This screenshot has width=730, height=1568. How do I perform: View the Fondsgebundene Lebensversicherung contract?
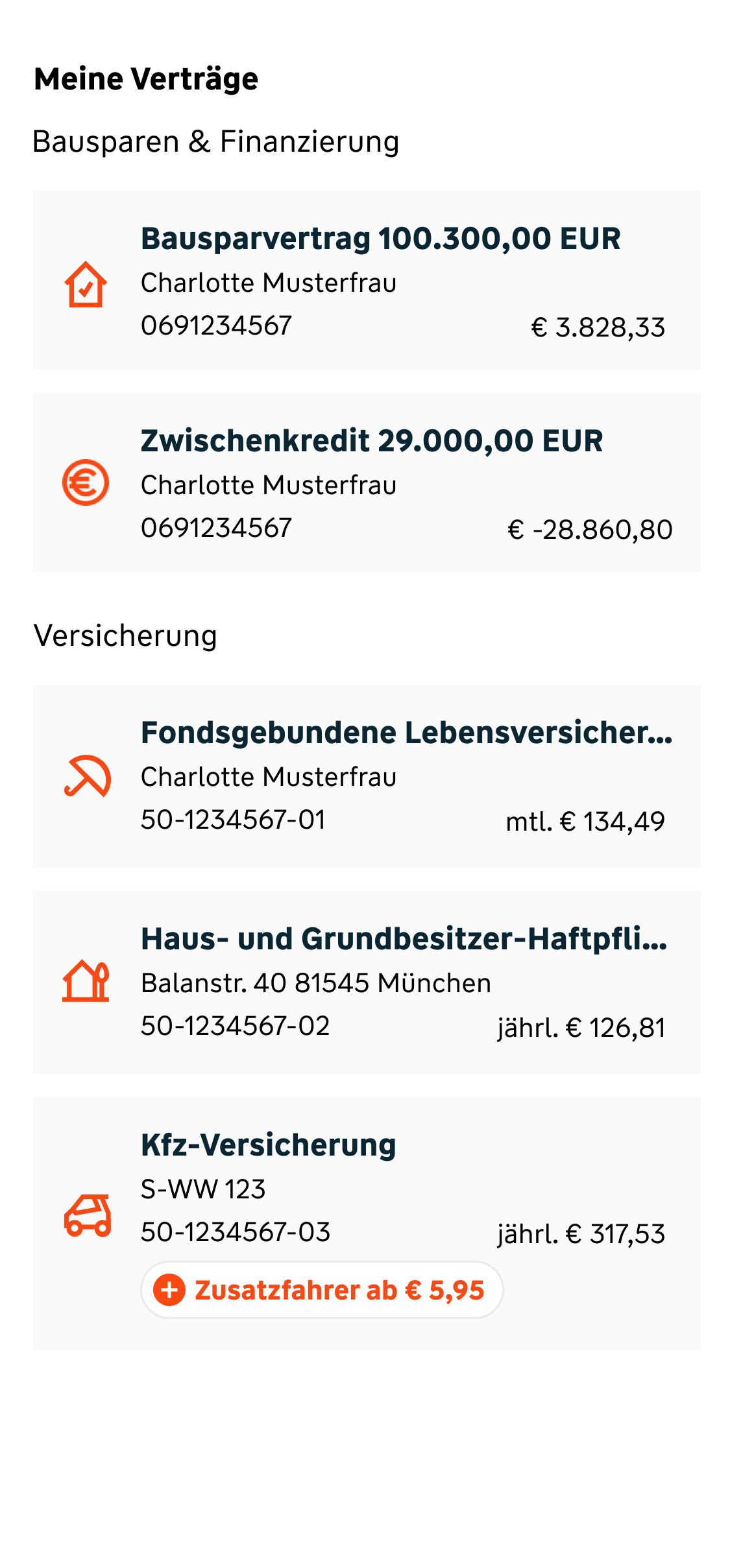coord(367,776)
